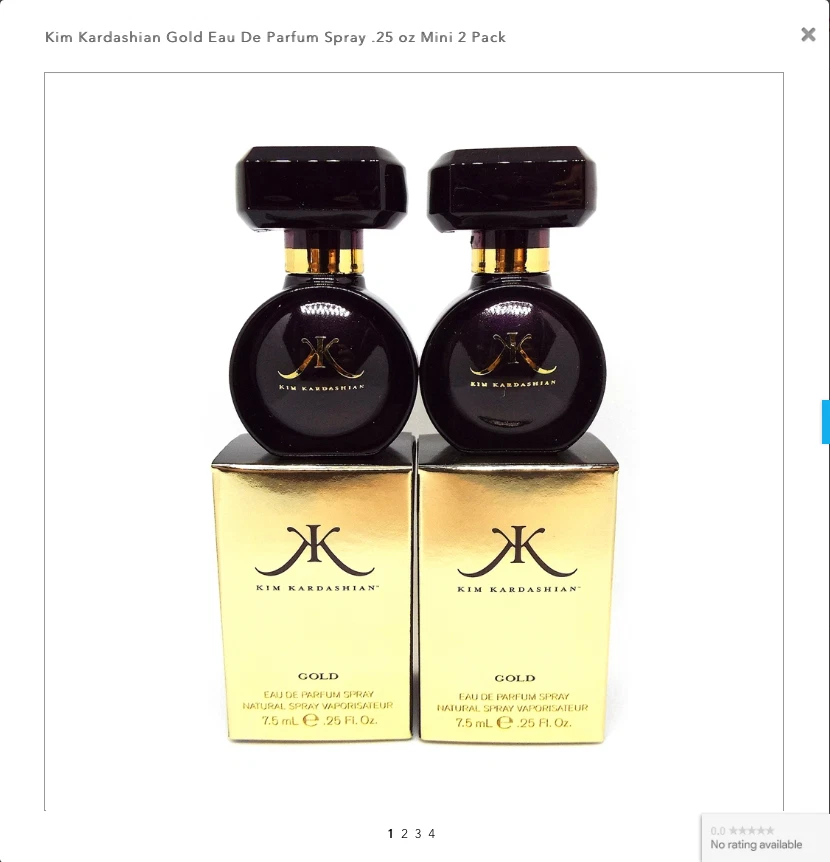Viewport: 830px width, 862px height.
Task: Open image 2 in the gallery
Action: click(404, 833)
